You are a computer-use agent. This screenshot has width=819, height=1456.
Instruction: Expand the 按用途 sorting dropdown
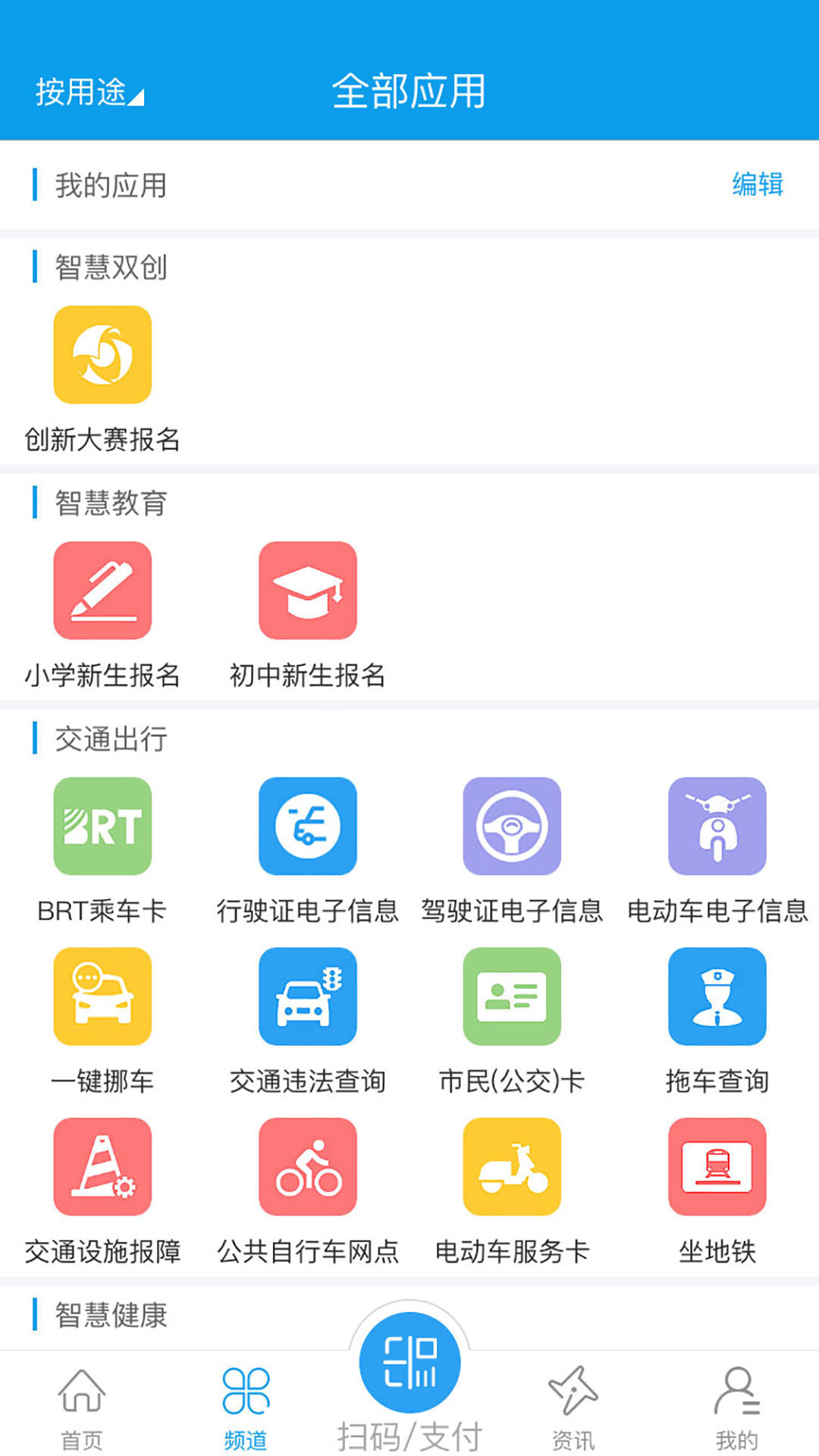pos(87,93)
